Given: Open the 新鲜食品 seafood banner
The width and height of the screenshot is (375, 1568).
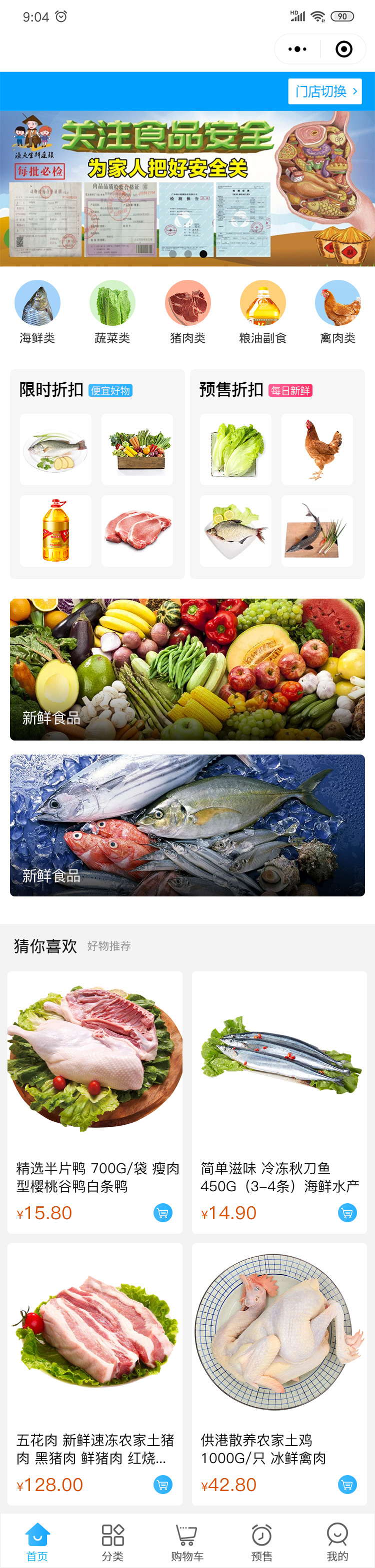Looking at the screenshot, I should point(187,825).
